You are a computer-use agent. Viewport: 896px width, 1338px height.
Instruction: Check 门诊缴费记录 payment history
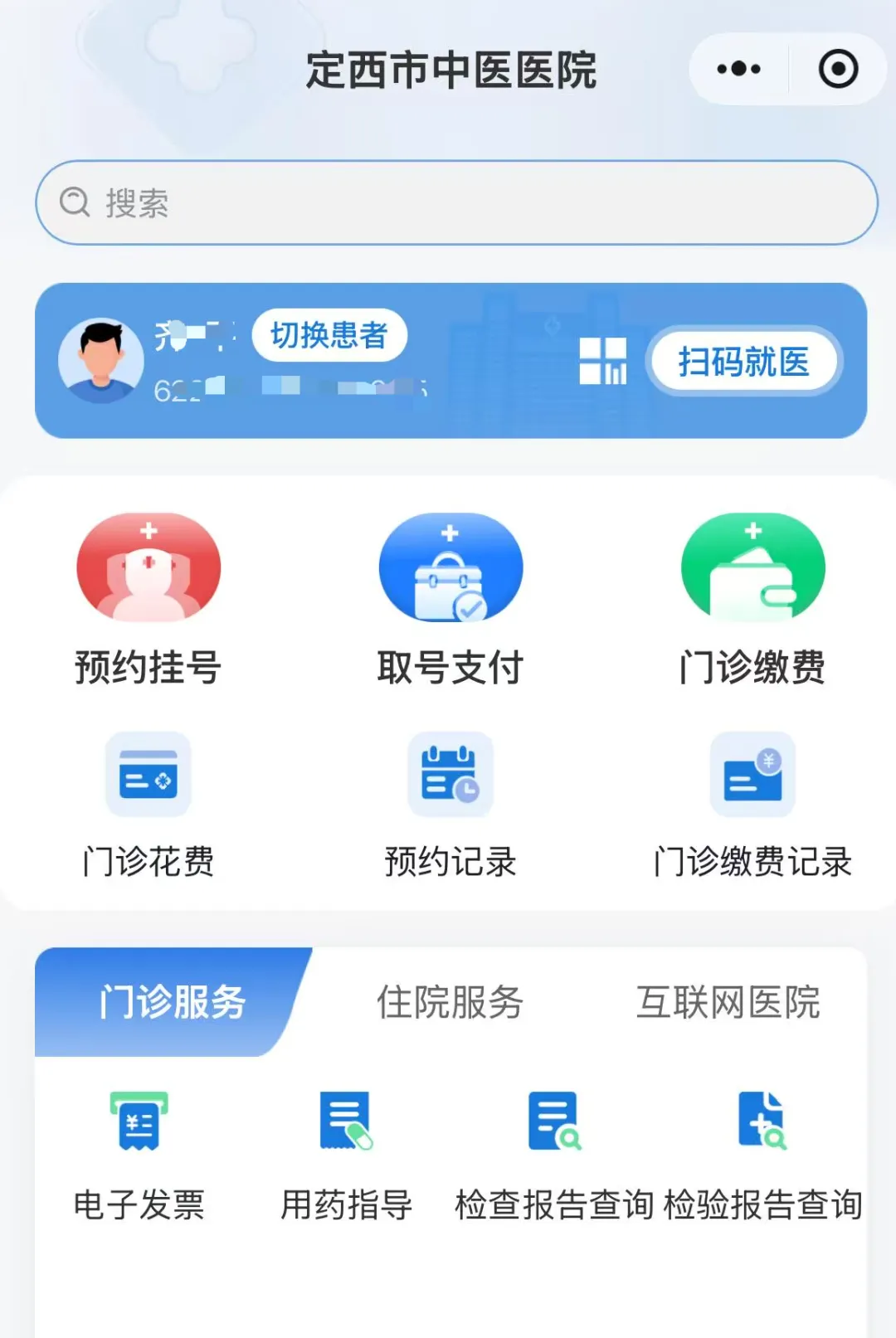(752, 805)
